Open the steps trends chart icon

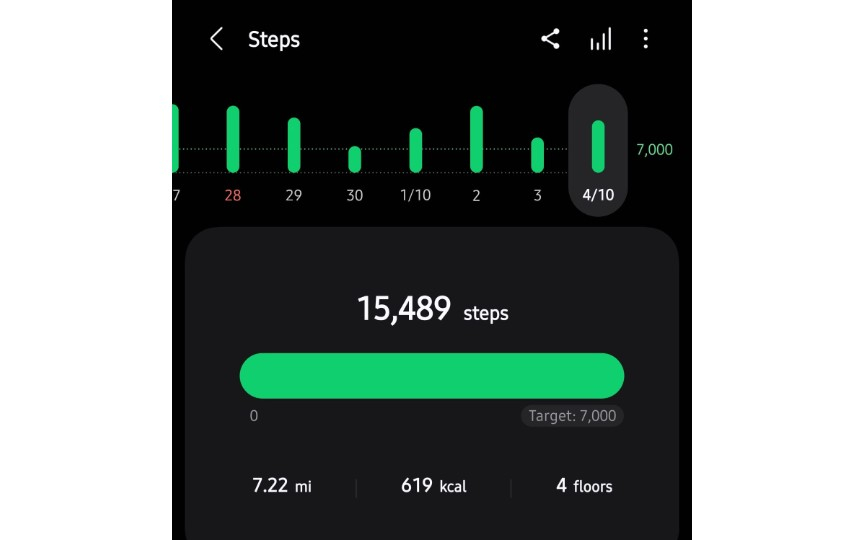(x=600, y=40)
